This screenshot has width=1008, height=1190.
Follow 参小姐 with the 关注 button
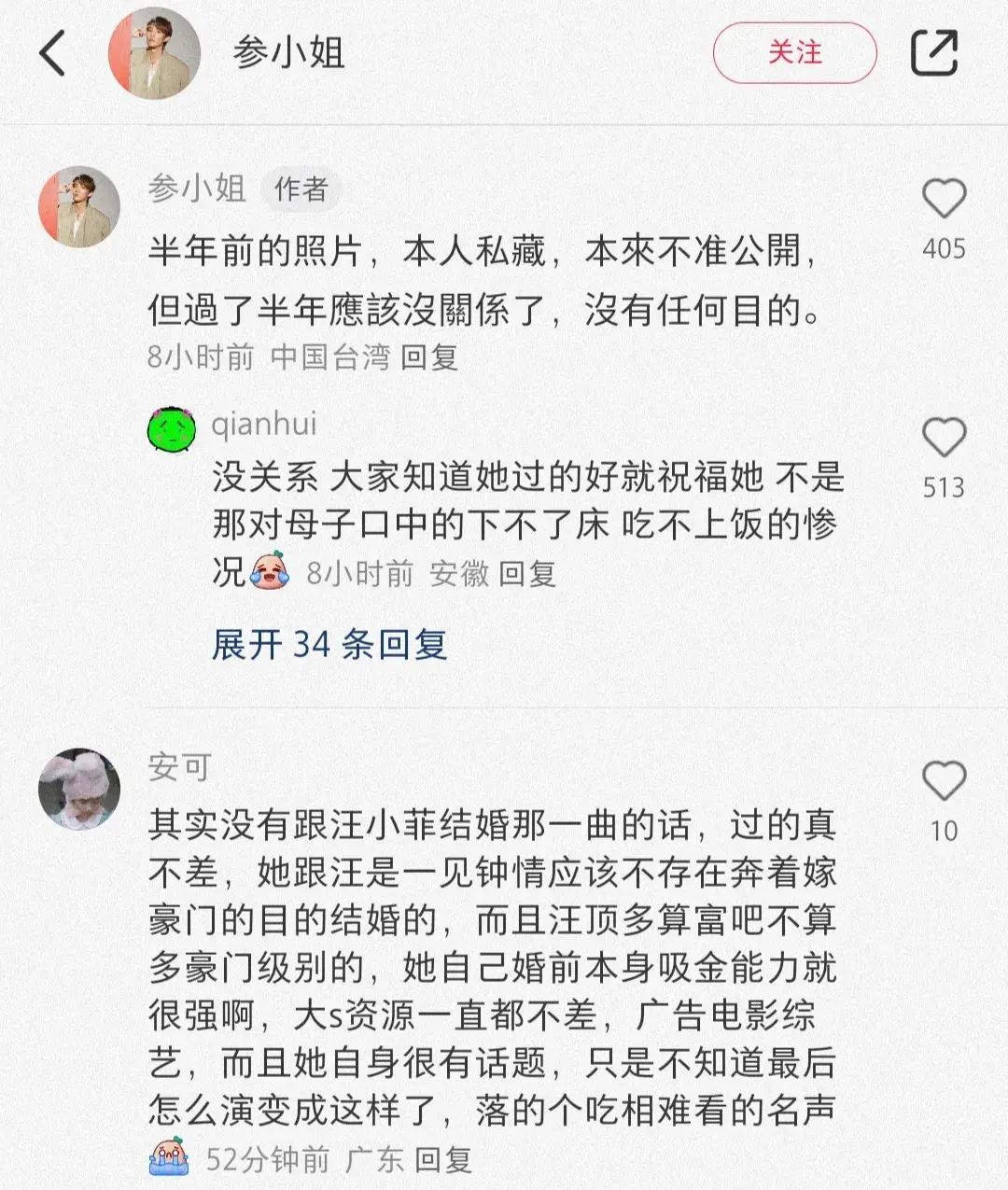coord(794,52)
